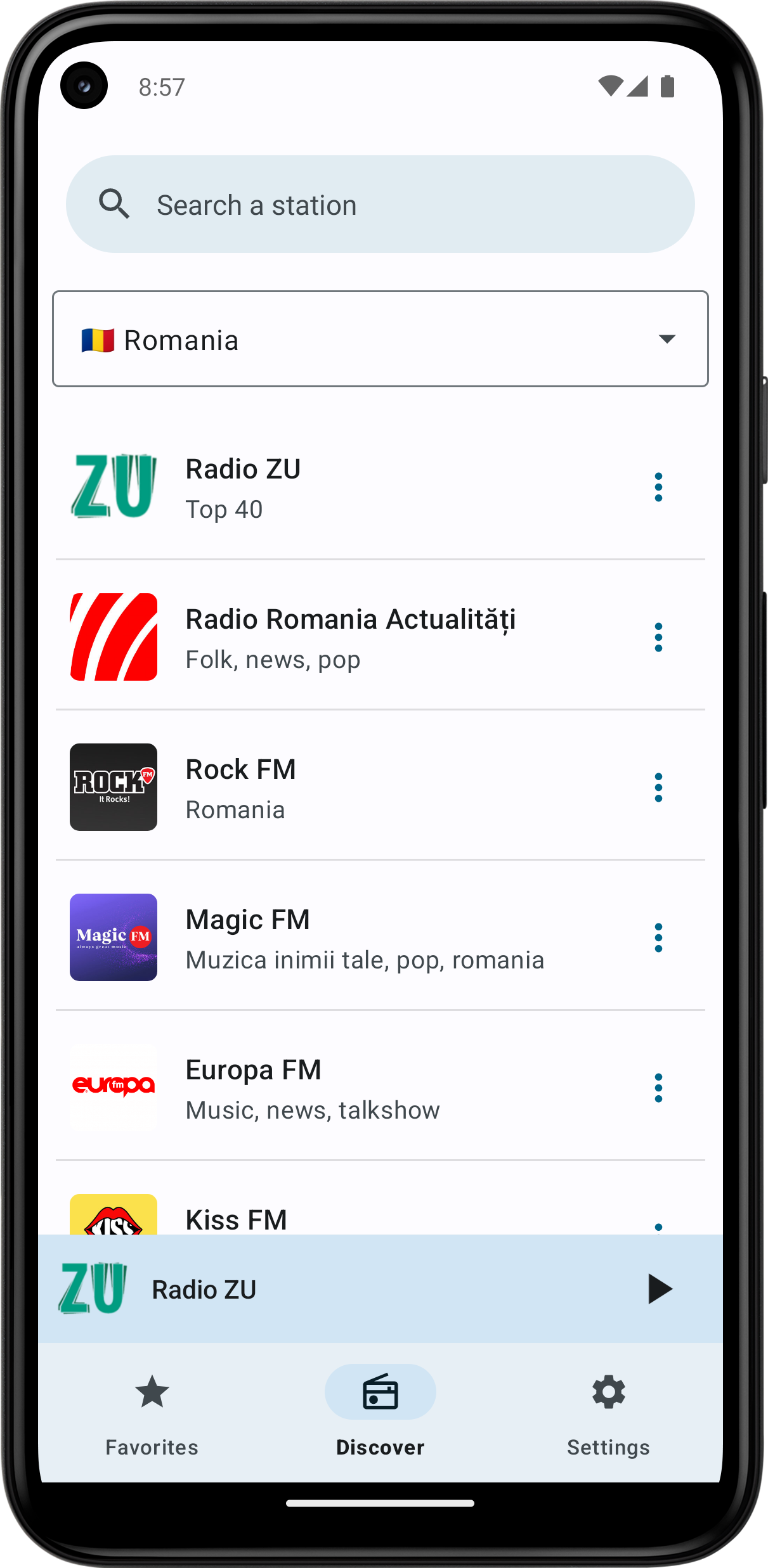Image resolution: width=768 pixels, height=1568 pixels.
Task: Tap the Search a station field
Action: point(381,205)
